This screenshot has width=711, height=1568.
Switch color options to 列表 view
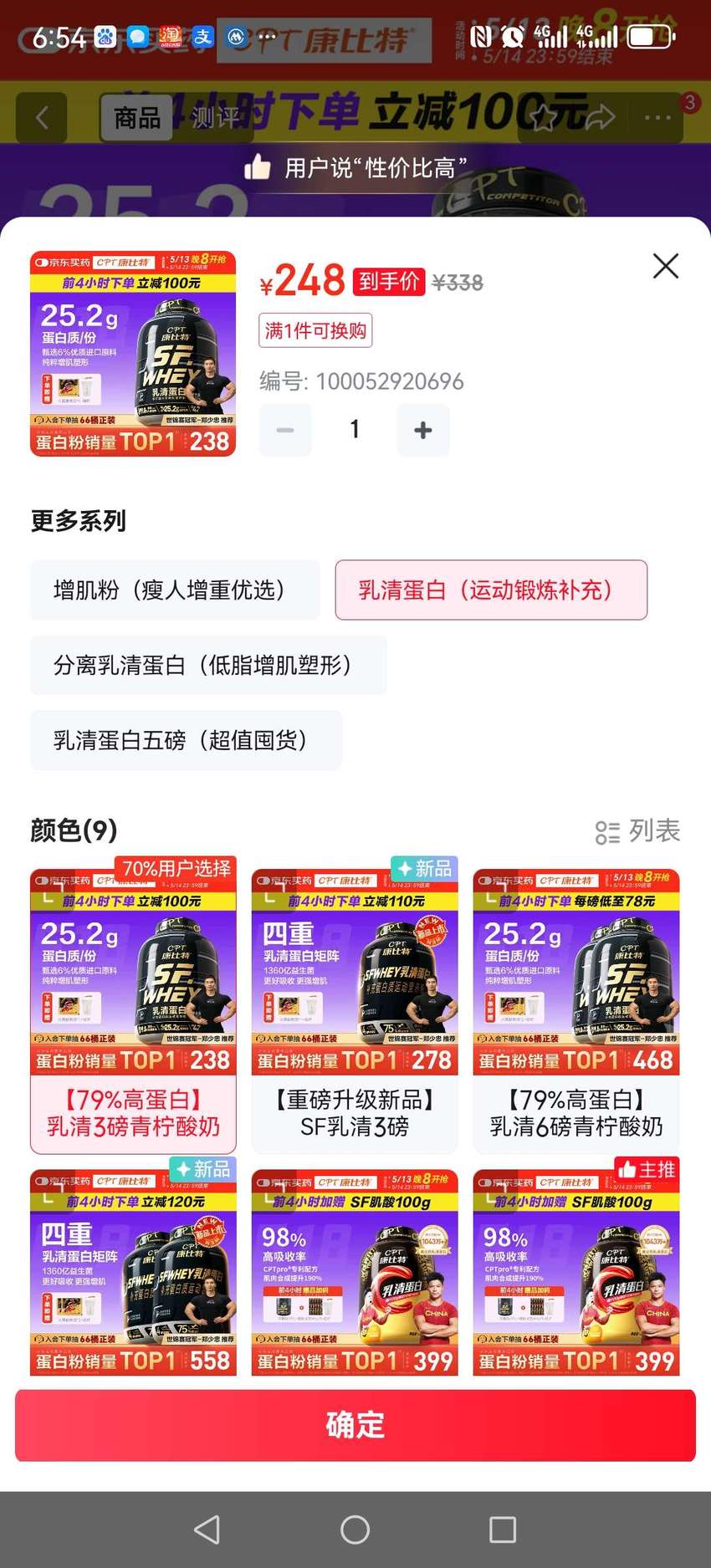[637, 831]
